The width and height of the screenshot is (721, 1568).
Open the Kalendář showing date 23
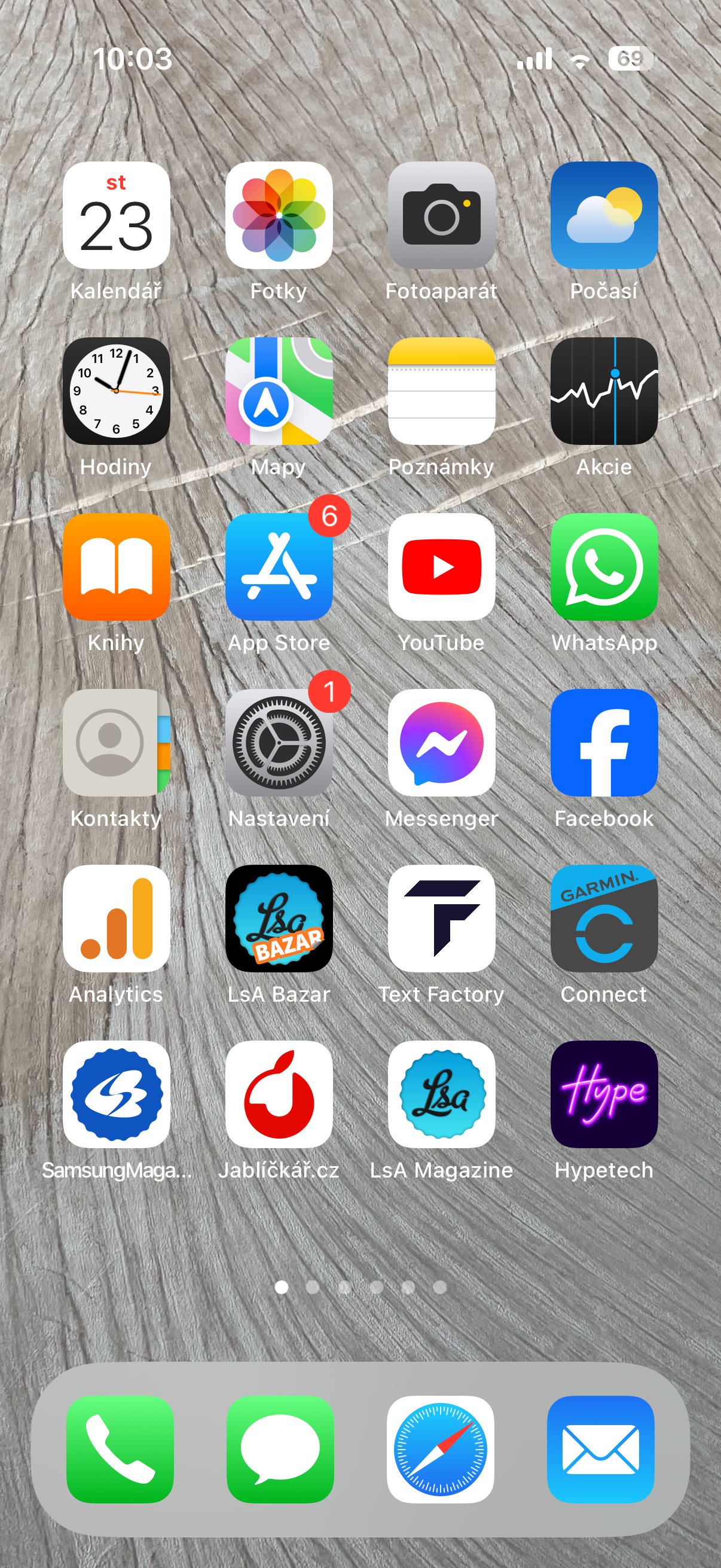pyautogui.click(x=116, y=216)
